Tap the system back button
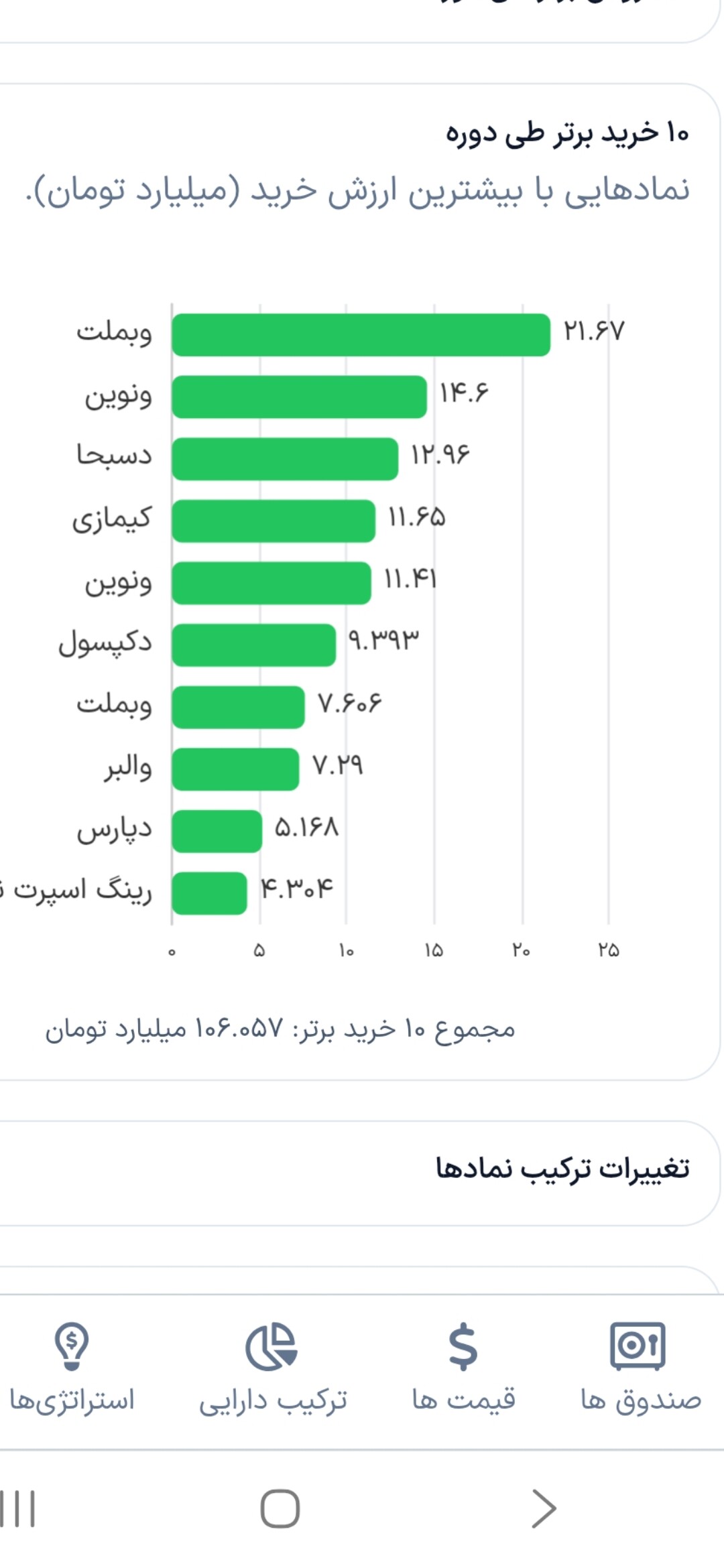The width and height of the screenshot is (724, 1568). tap(544, 1508)
